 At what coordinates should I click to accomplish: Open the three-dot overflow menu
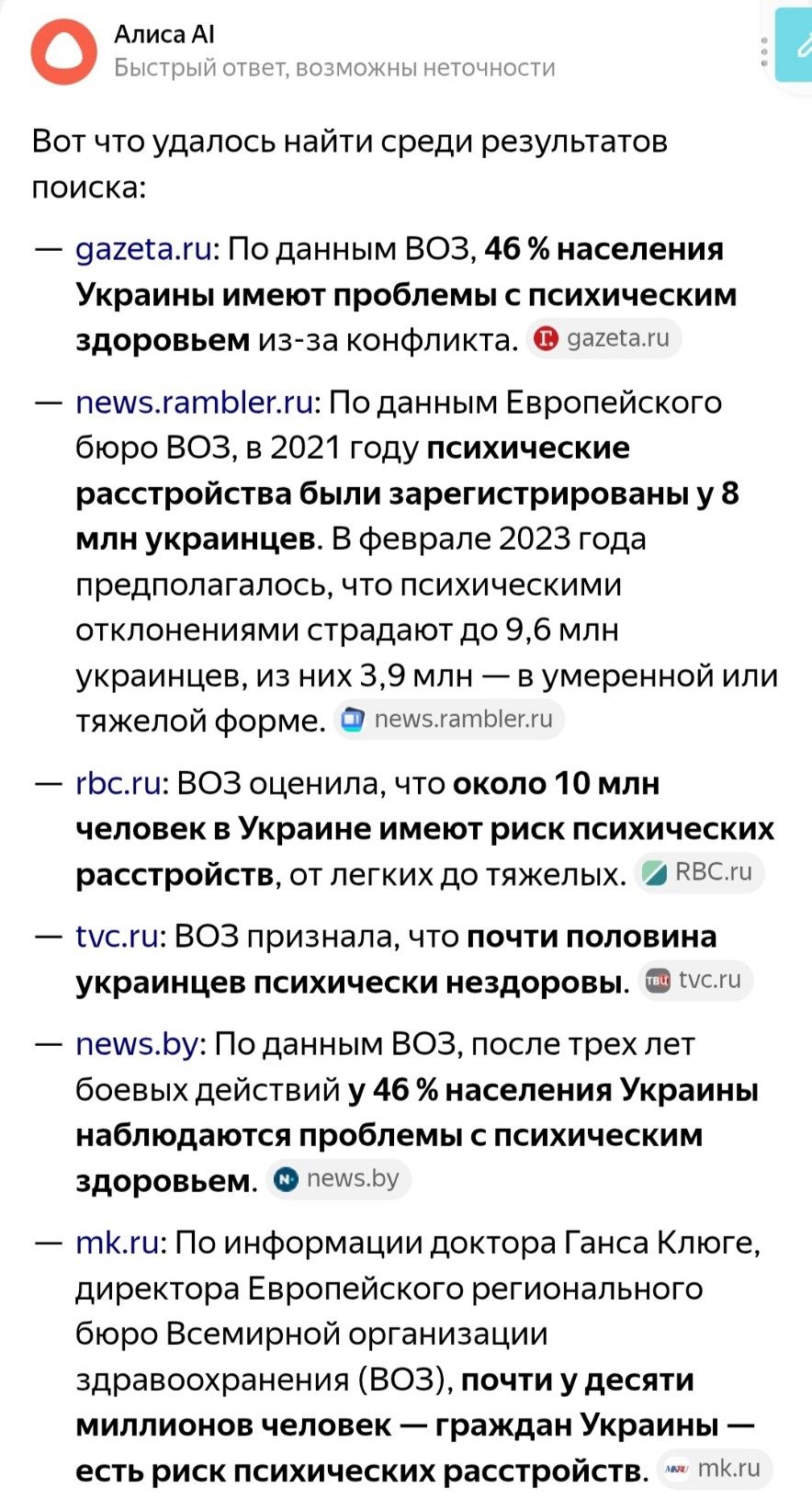tap(764, 52)
